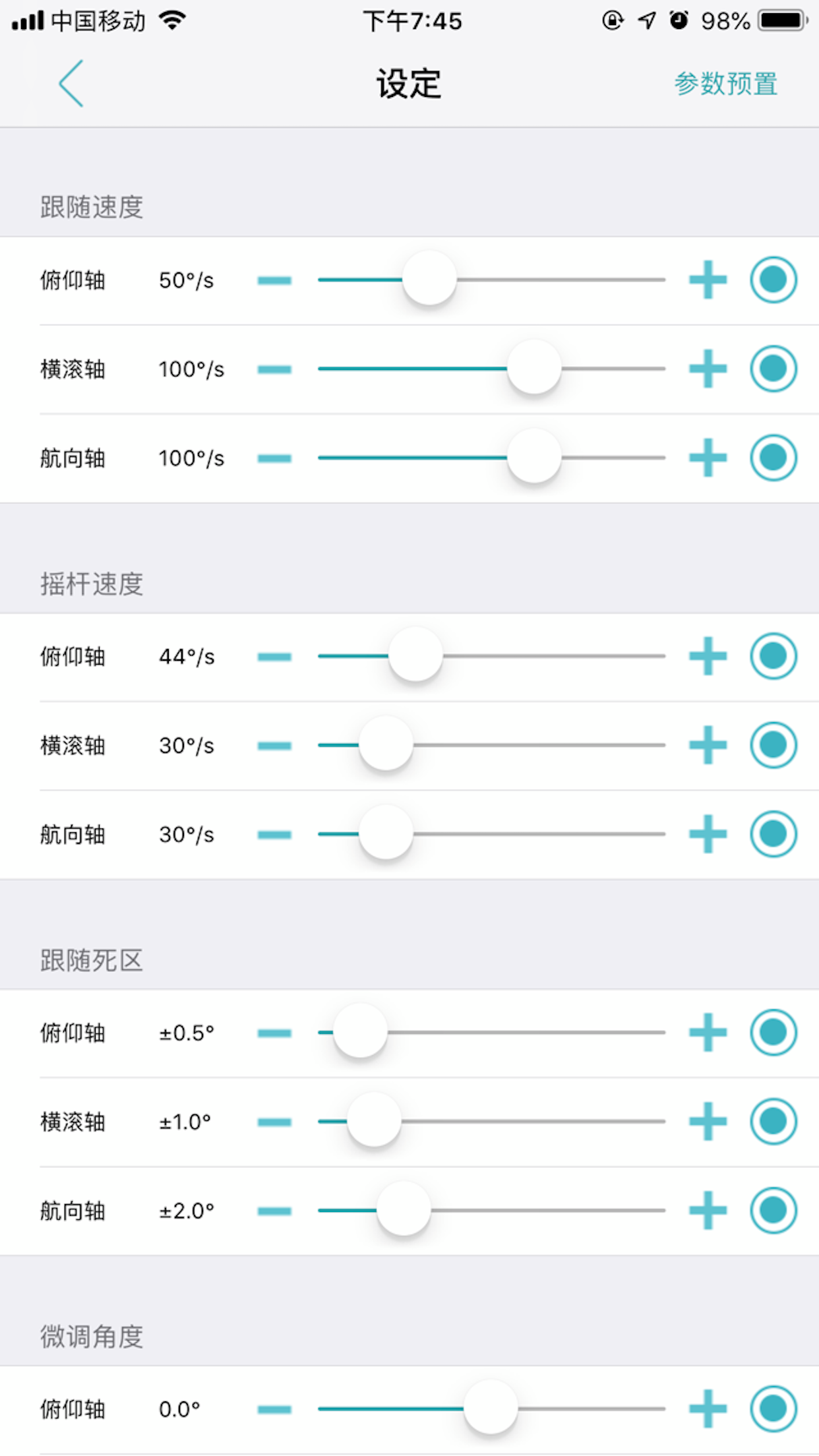Select the radio button for 跟随速度 俯仰轴
819x1456 pixels.
773,280
